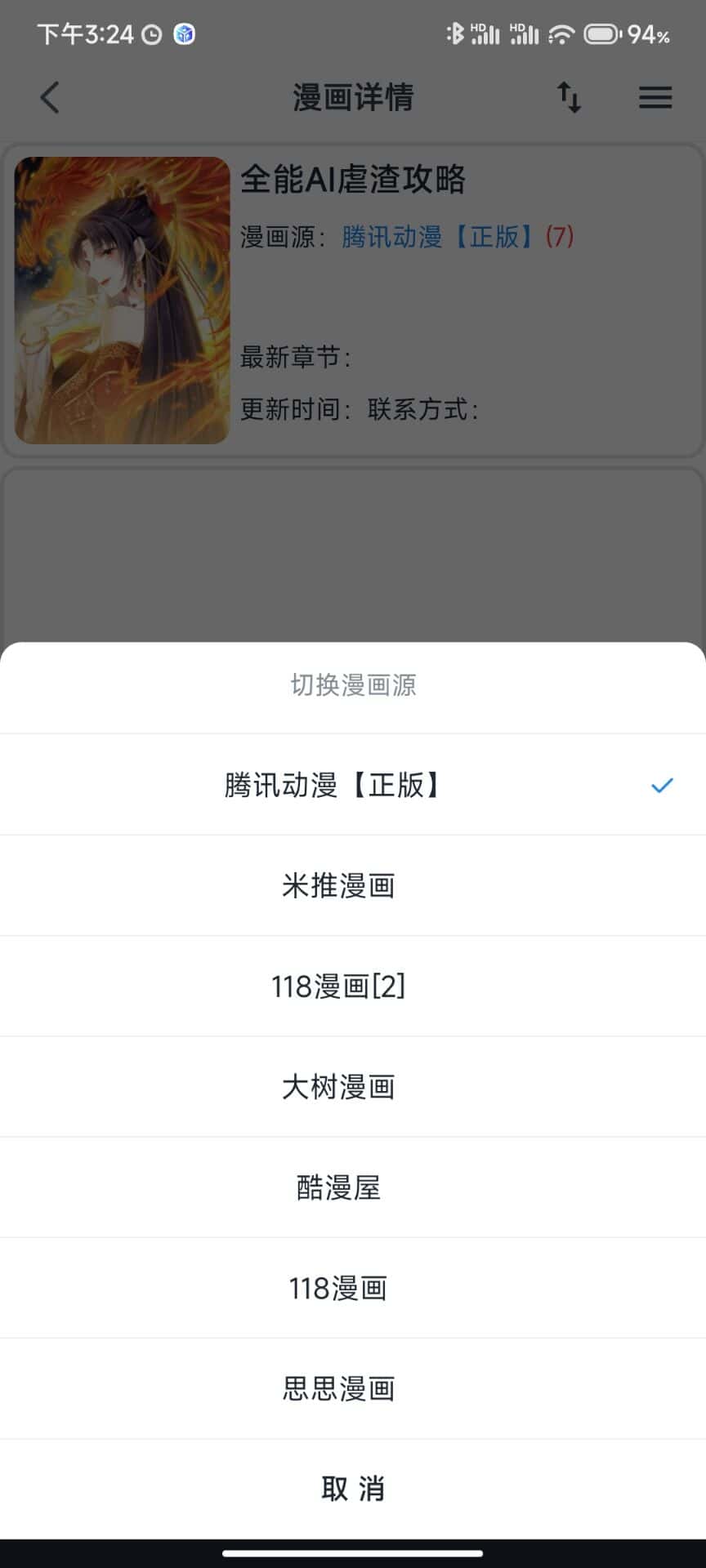706x1568 pixels.
Task: Switch source to 思思漫画
Action: [x=338, y=1388]
